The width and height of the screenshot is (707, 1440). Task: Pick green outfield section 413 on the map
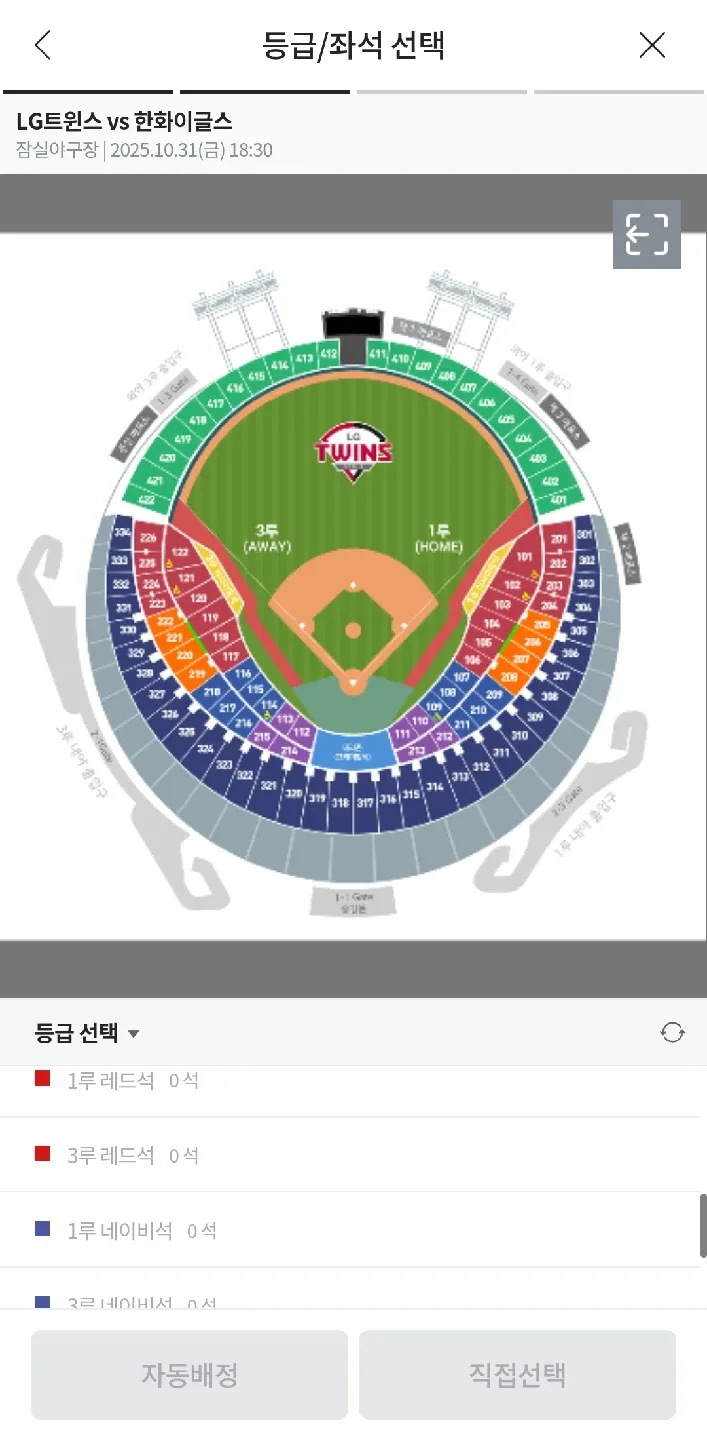pos(303,358)
